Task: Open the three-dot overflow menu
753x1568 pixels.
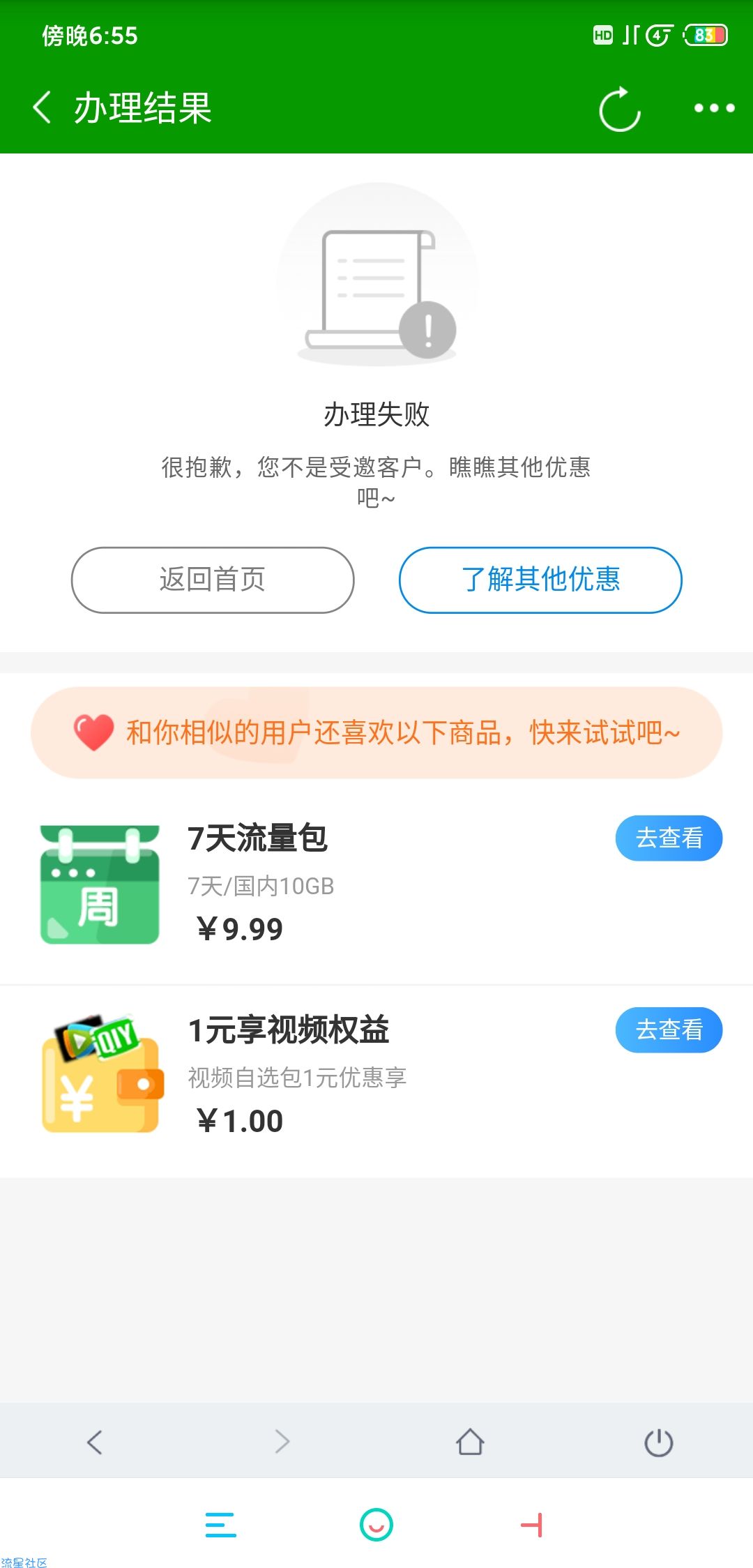Action: [x=714, y=108]
